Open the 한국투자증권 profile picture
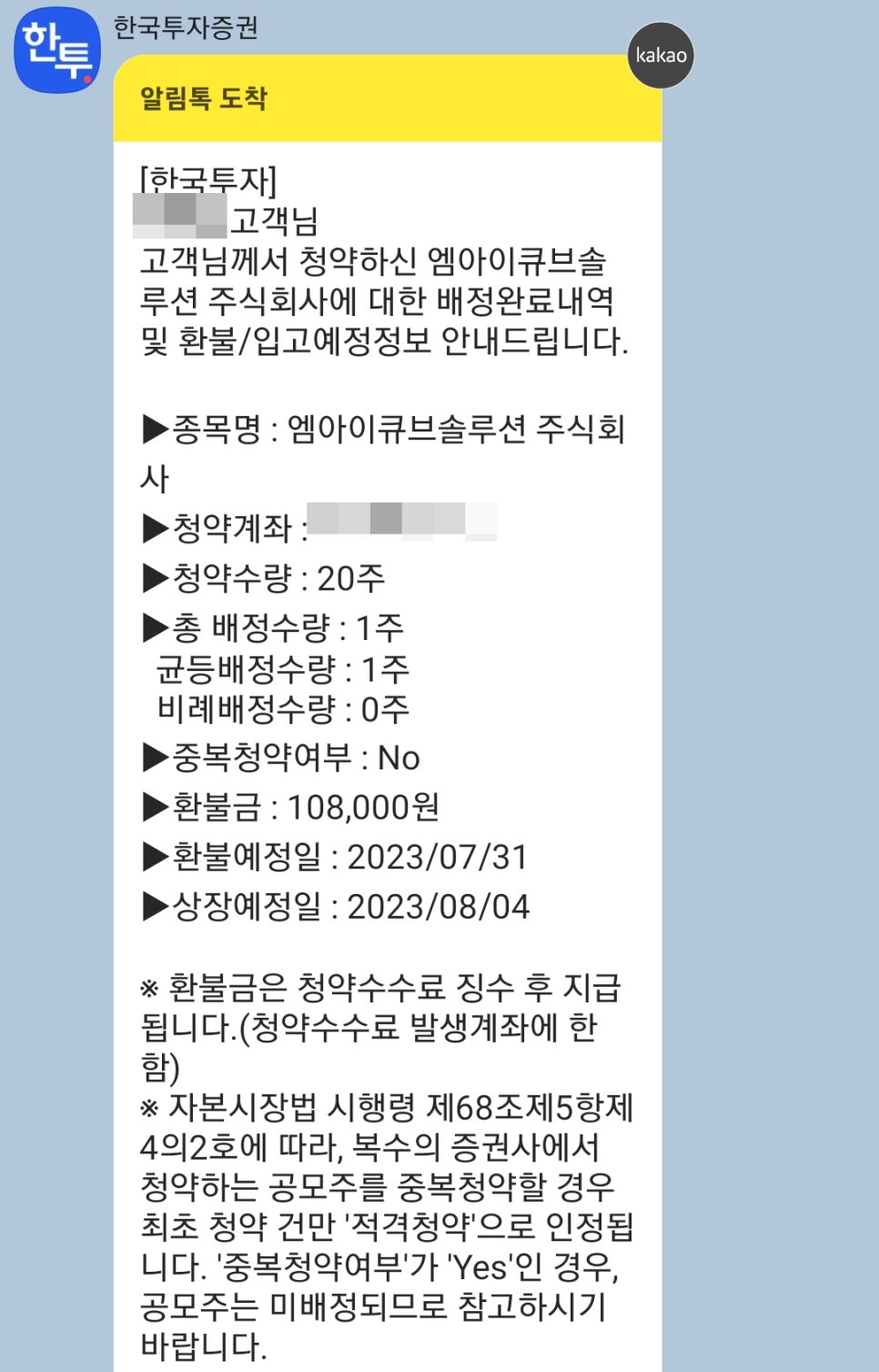The image size is (879, 1372). pos(56,51)
